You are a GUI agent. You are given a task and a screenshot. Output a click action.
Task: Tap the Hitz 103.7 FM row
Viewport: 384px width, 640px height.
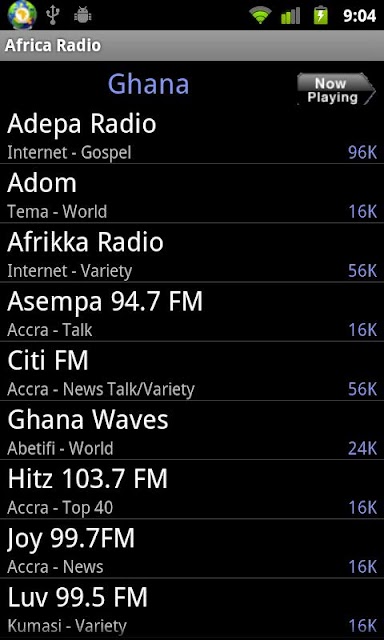(x=192, y=489)
